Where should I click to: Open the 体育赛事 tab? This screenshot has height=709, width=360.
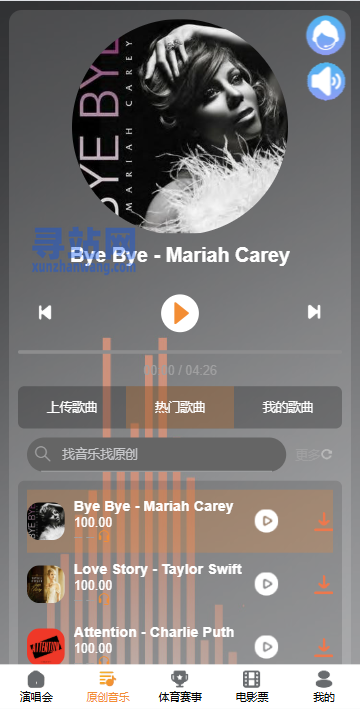click(180, 686)
